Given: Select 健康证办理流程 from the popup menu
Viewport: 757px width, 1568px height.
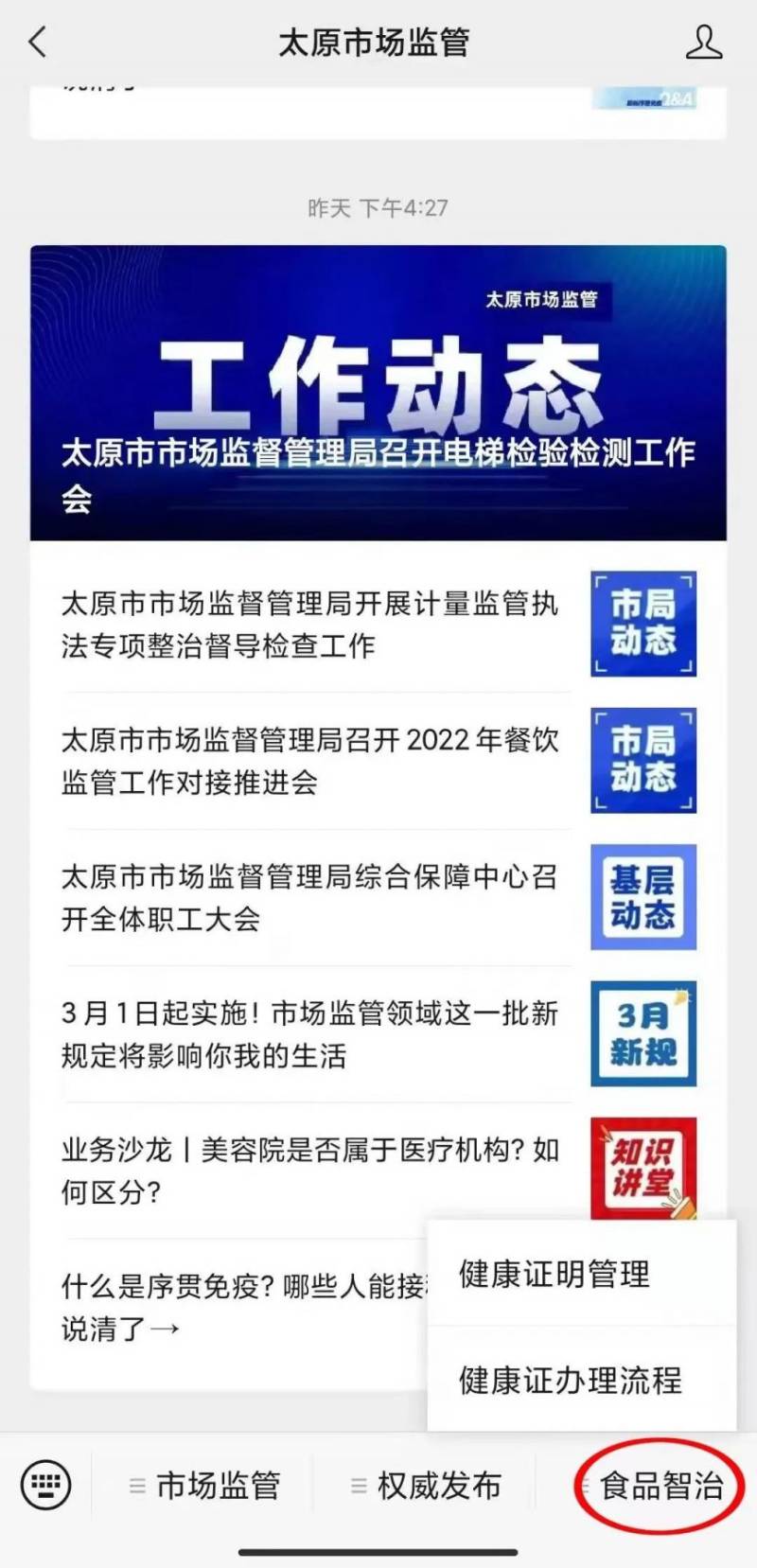Looking at the screenshot, I should tap(570, 1380).
